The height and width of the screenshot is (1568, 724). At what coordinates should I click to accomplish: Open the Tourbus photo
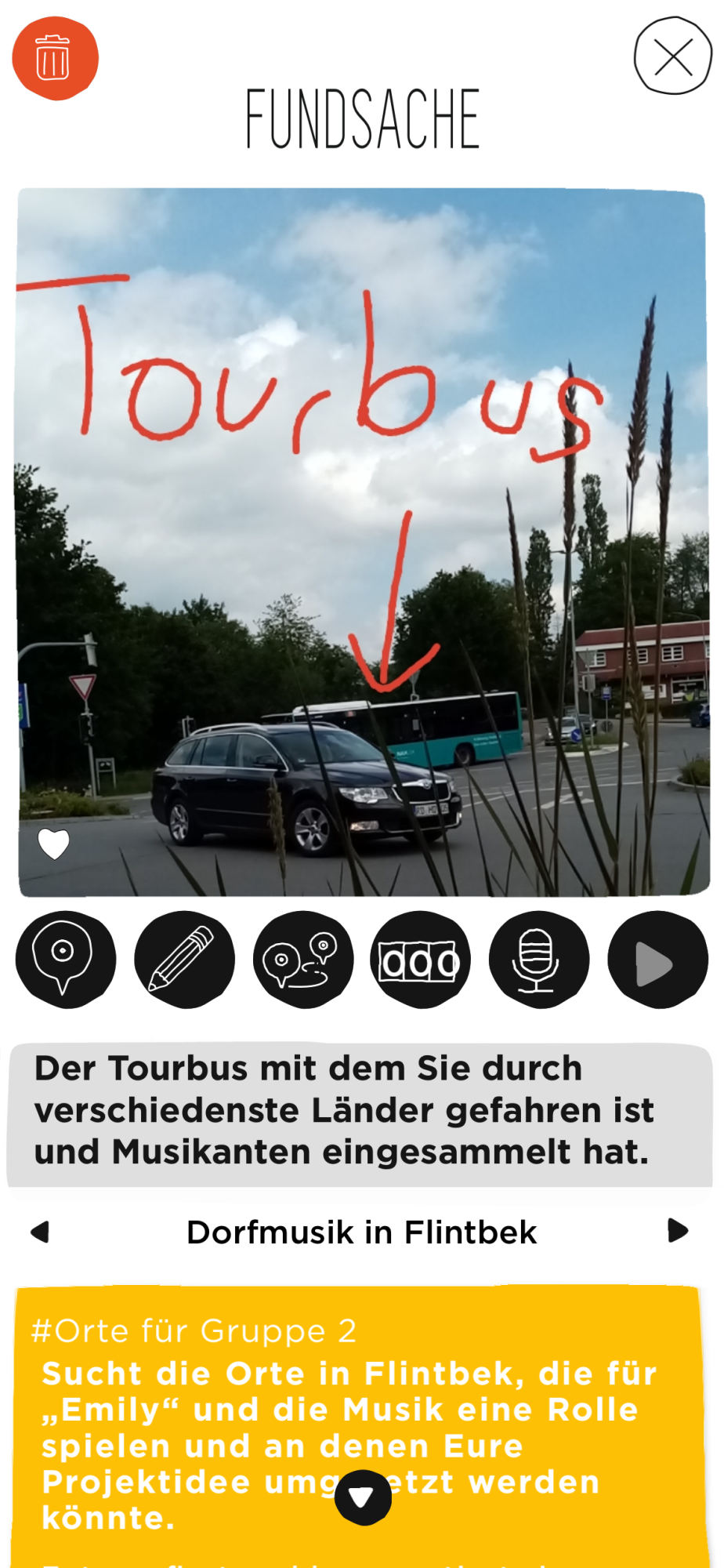(363, 542)
